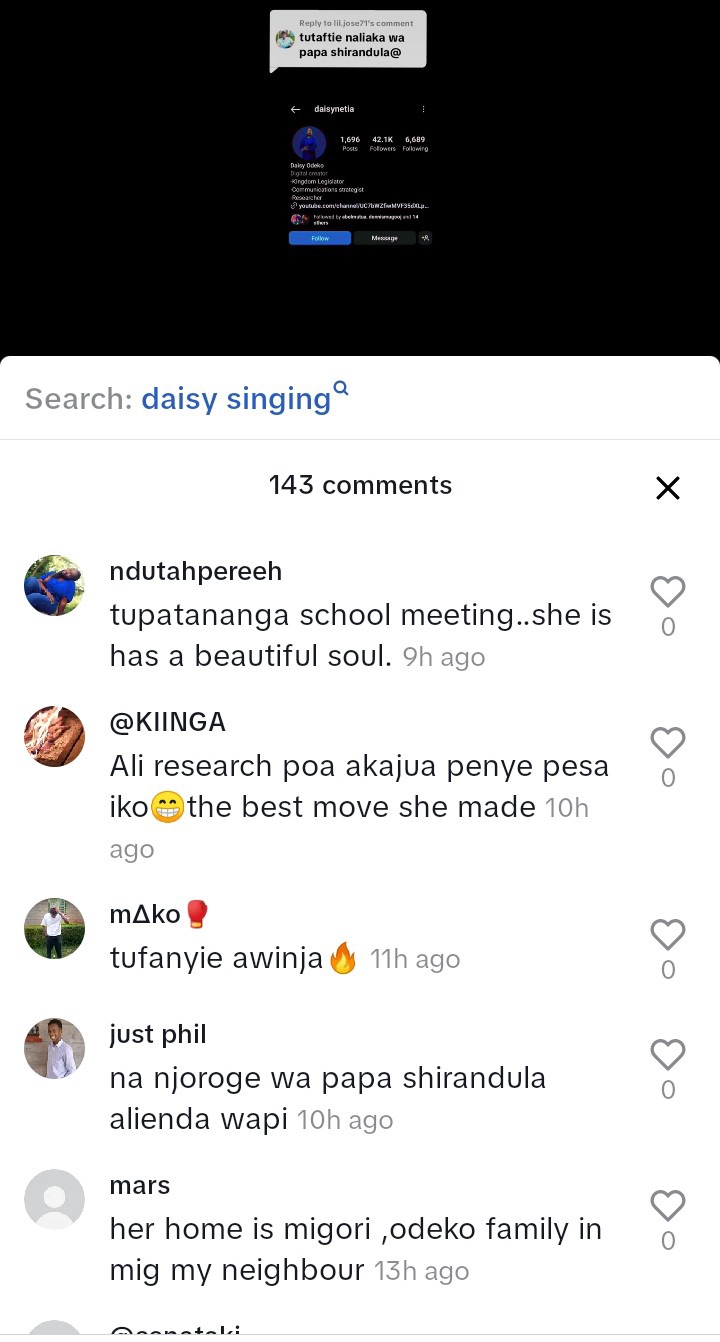The height and width of the screenshot is (1342, 720).
Task: Like mars's comment about migori
Action: [x=667, y=1206]
